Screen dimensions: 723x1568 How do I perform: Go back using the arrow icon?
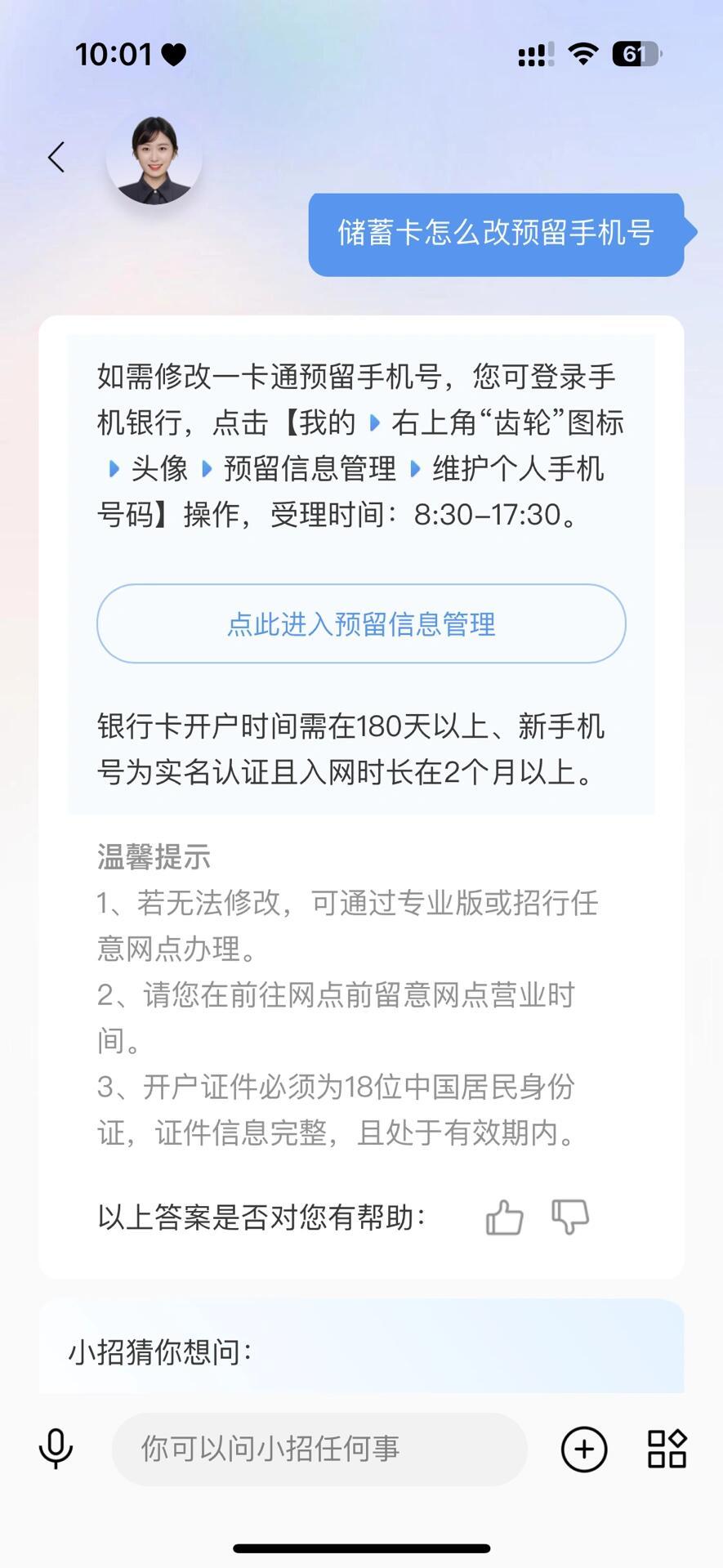point(56,157)
